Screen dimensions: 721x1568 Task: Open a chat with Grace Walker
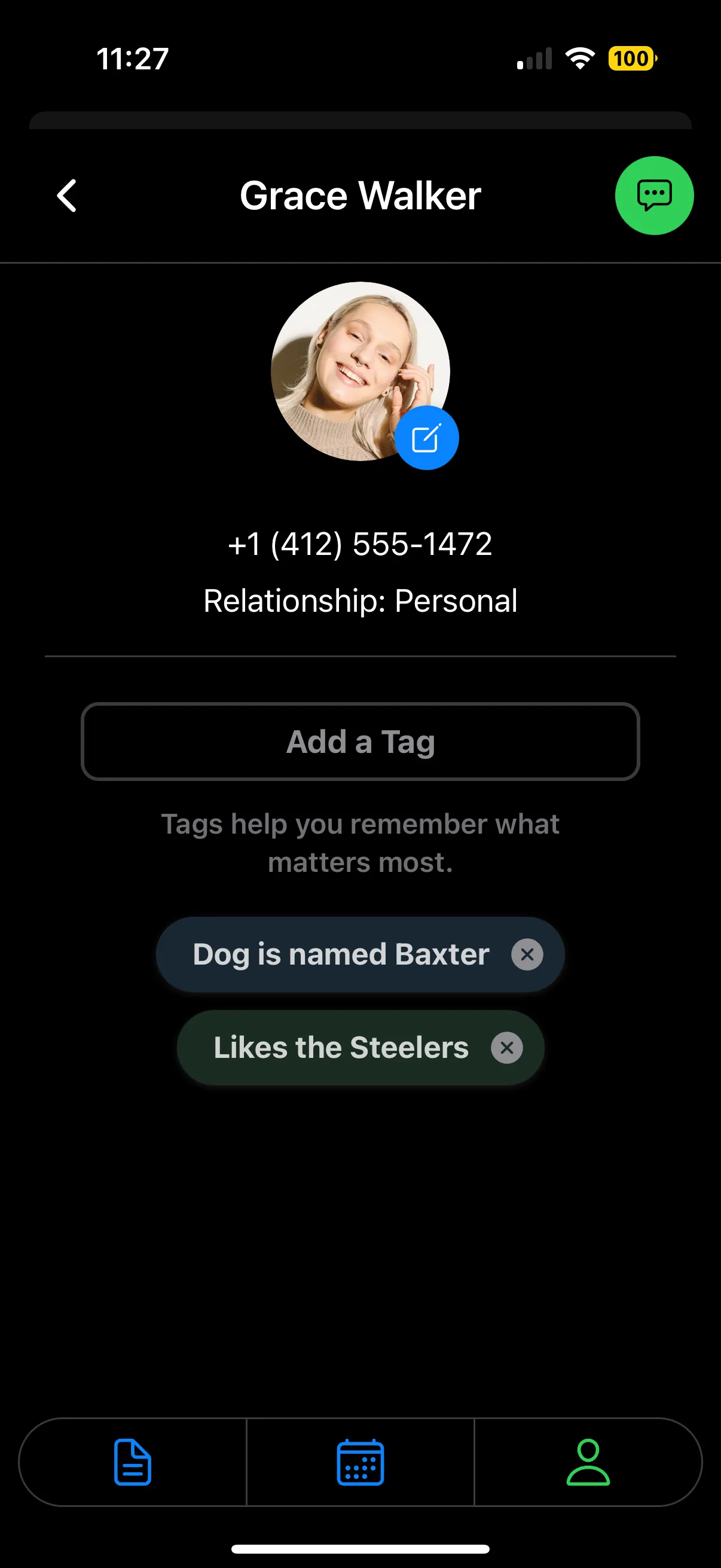[x=654, y=195]
